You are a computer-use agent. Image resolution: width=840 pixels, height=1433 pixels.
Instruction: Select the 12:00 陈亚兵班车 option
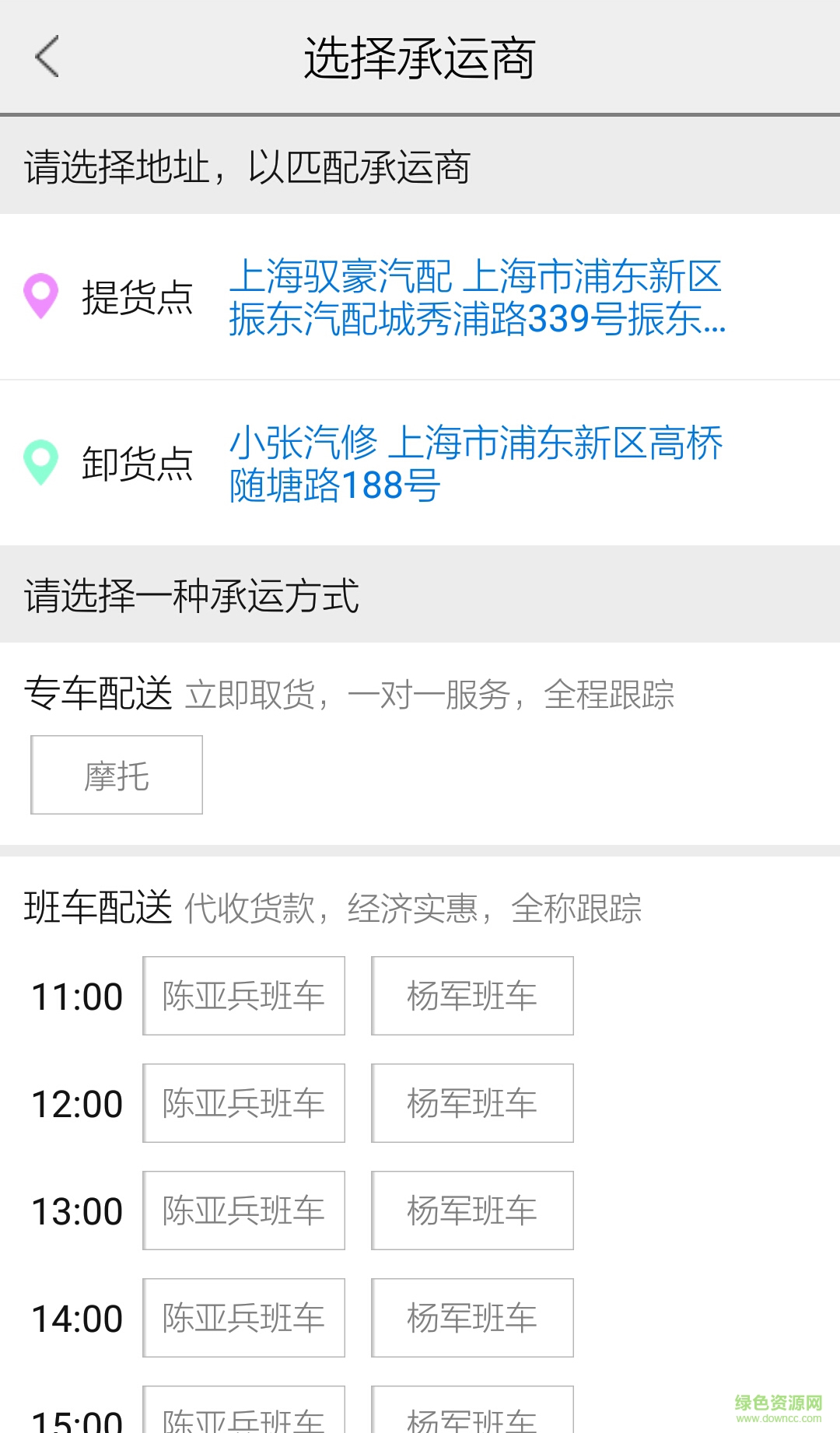[243, 1103]
